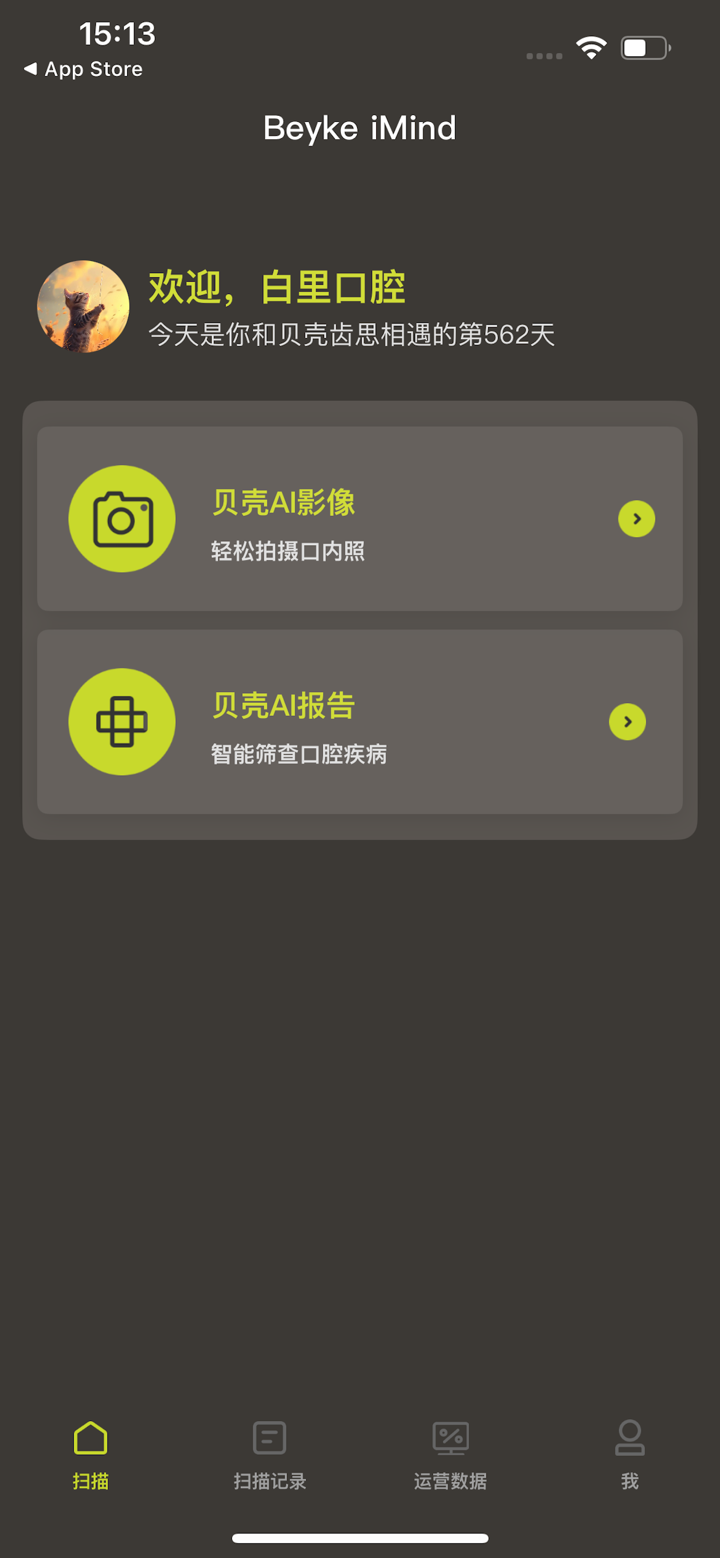Viewport: 720px width, 1558px height.
Task: Return to App Store via back link
Action: 83,69
